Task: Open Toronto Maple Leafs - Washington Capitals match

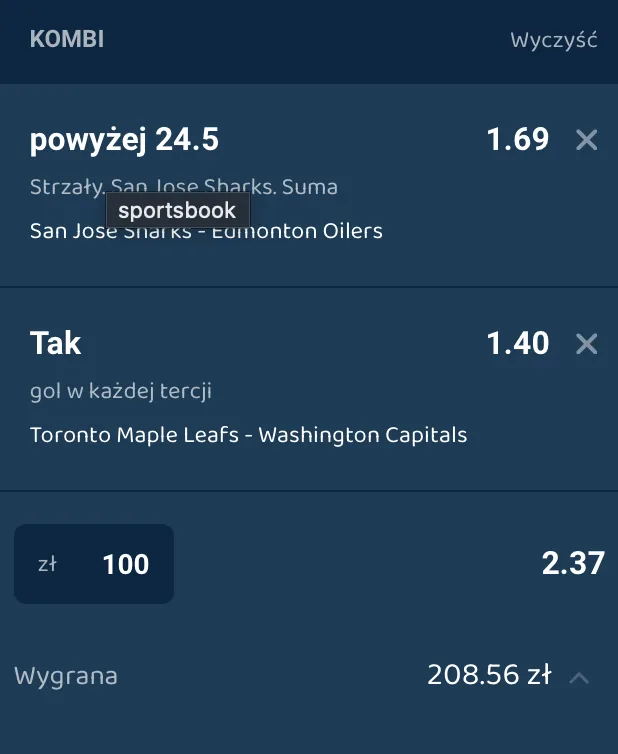Action: tap(248, 435)
